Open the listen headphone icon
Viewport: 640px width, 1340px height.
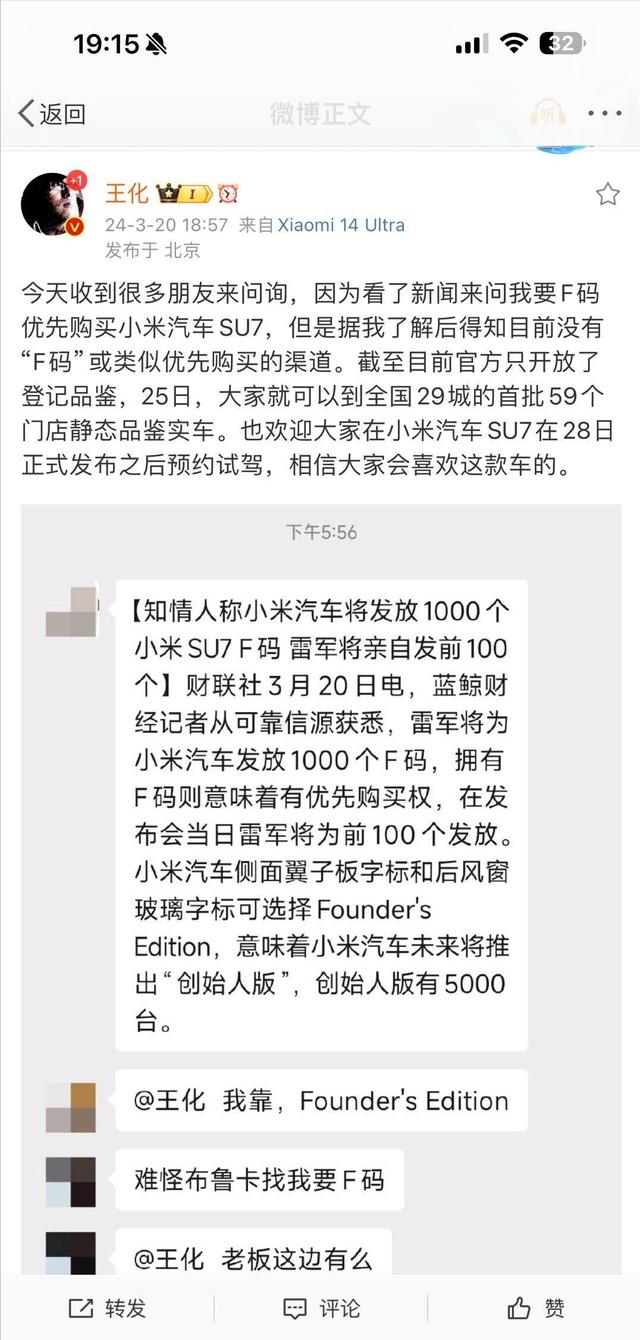pyautogui.click(x=548, y=113)
